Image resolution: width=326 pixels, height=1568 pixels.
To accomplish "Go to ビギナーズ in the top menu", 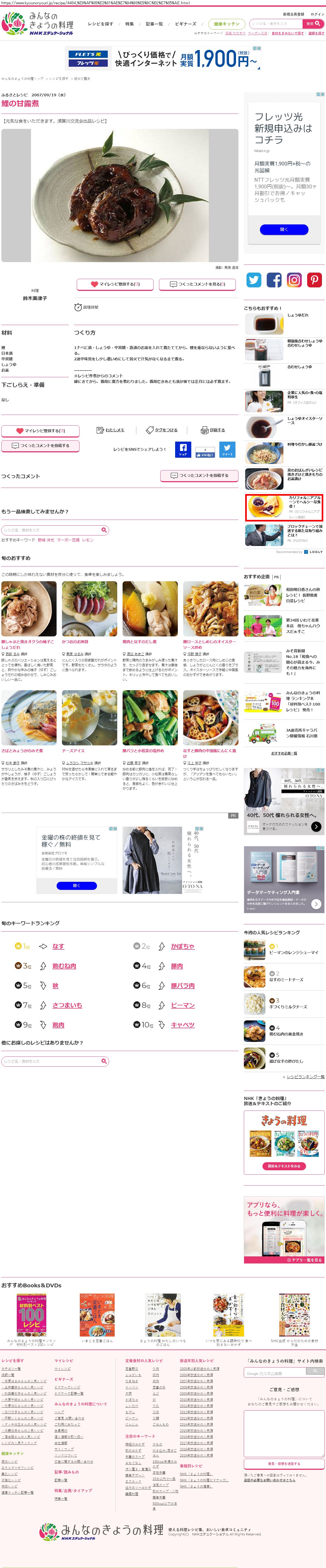I will [x=185, y=24].
